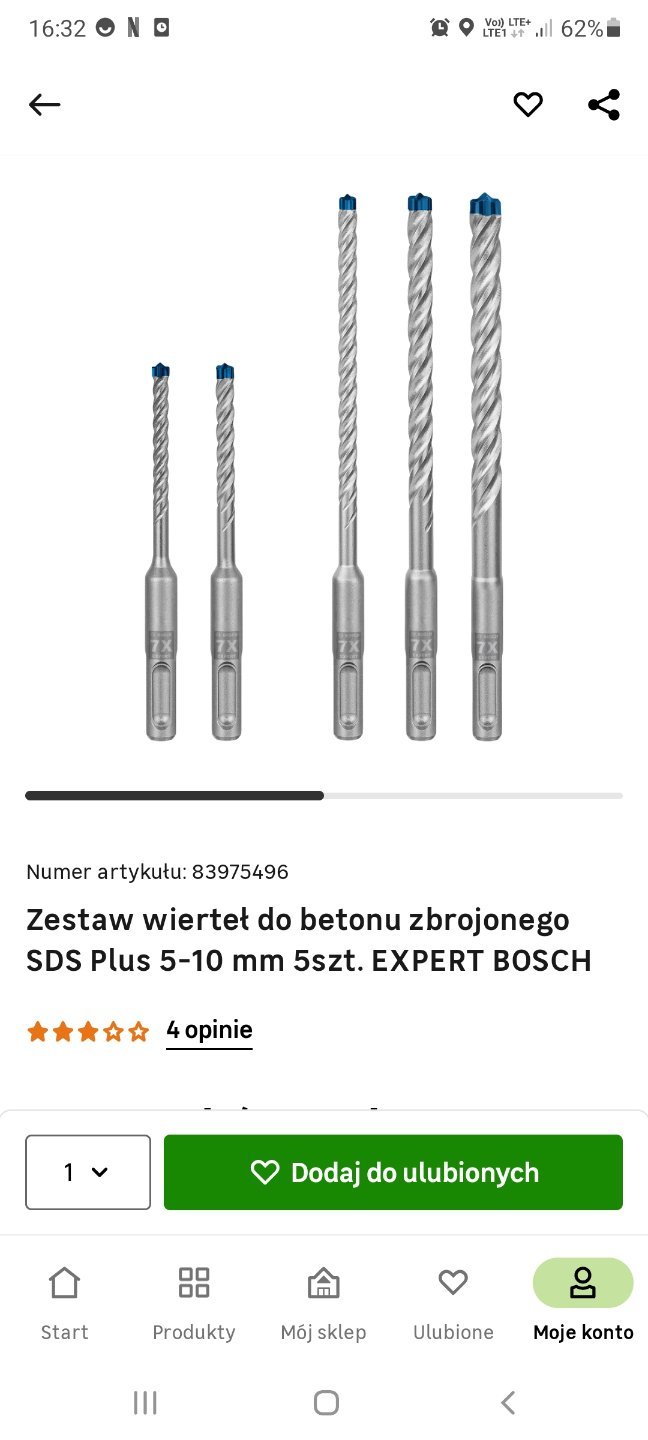The width and height of the screenshot is (648, 1440).
Task: Tap Dodaj do ulubionych button
Action: (393, 1172)
